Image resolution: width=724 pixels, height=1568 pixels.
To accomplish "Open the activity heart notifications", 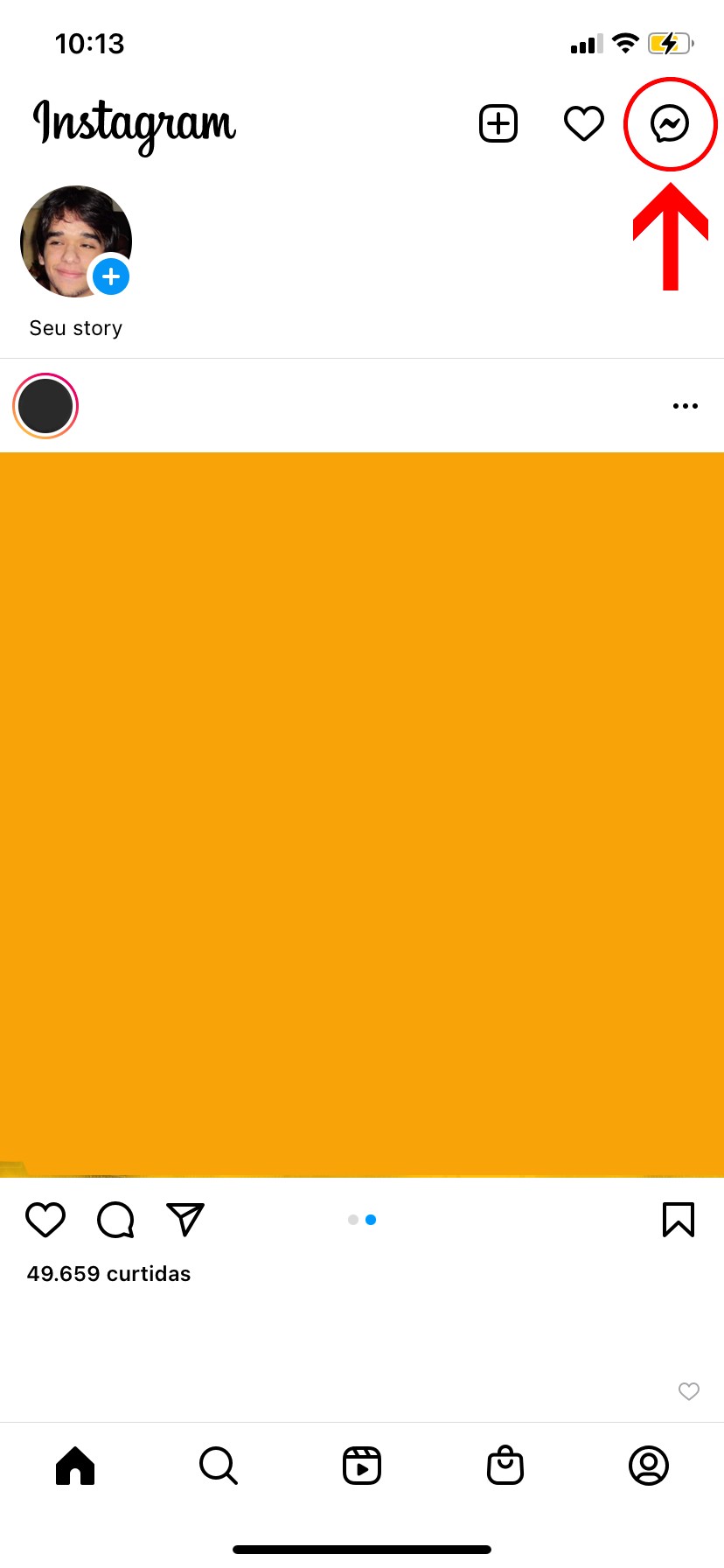I will (584, 123).
